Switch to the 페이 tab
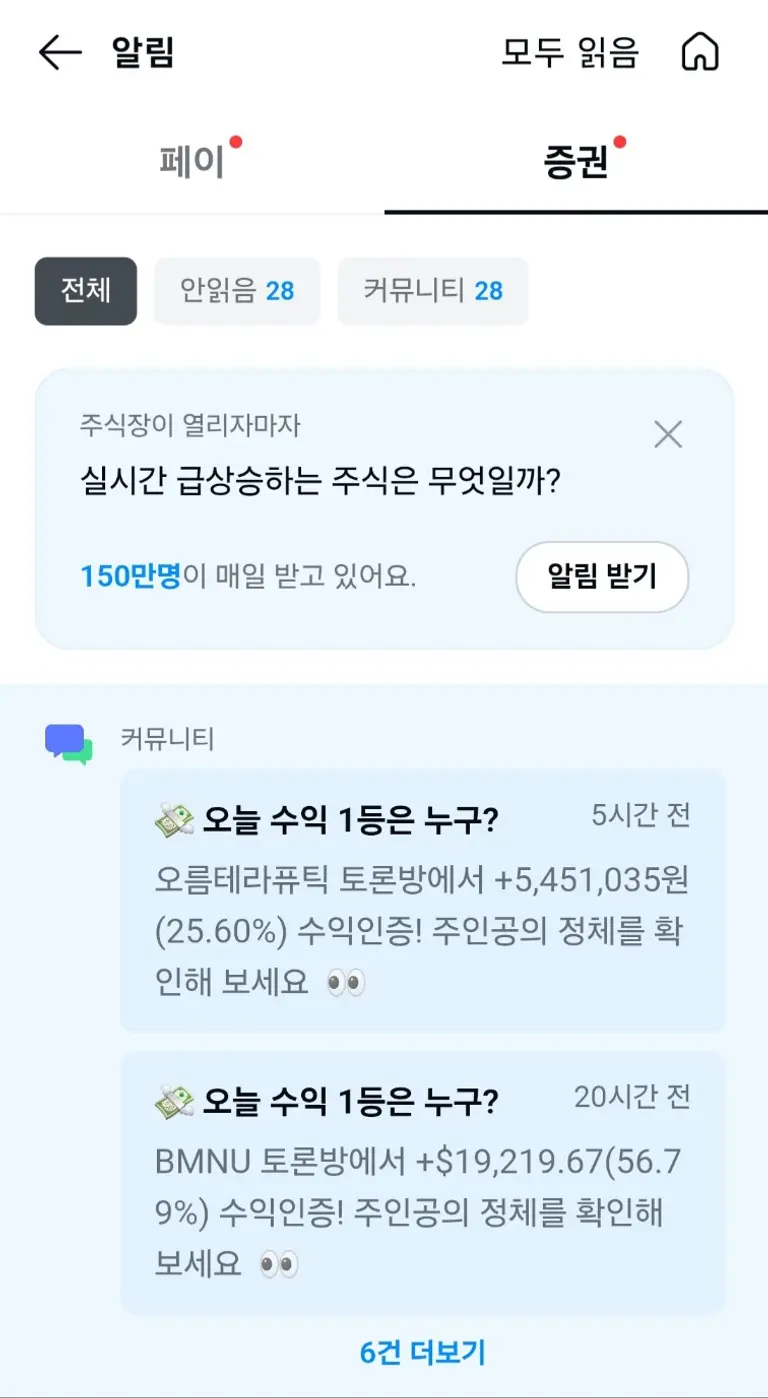 point(191,160)
